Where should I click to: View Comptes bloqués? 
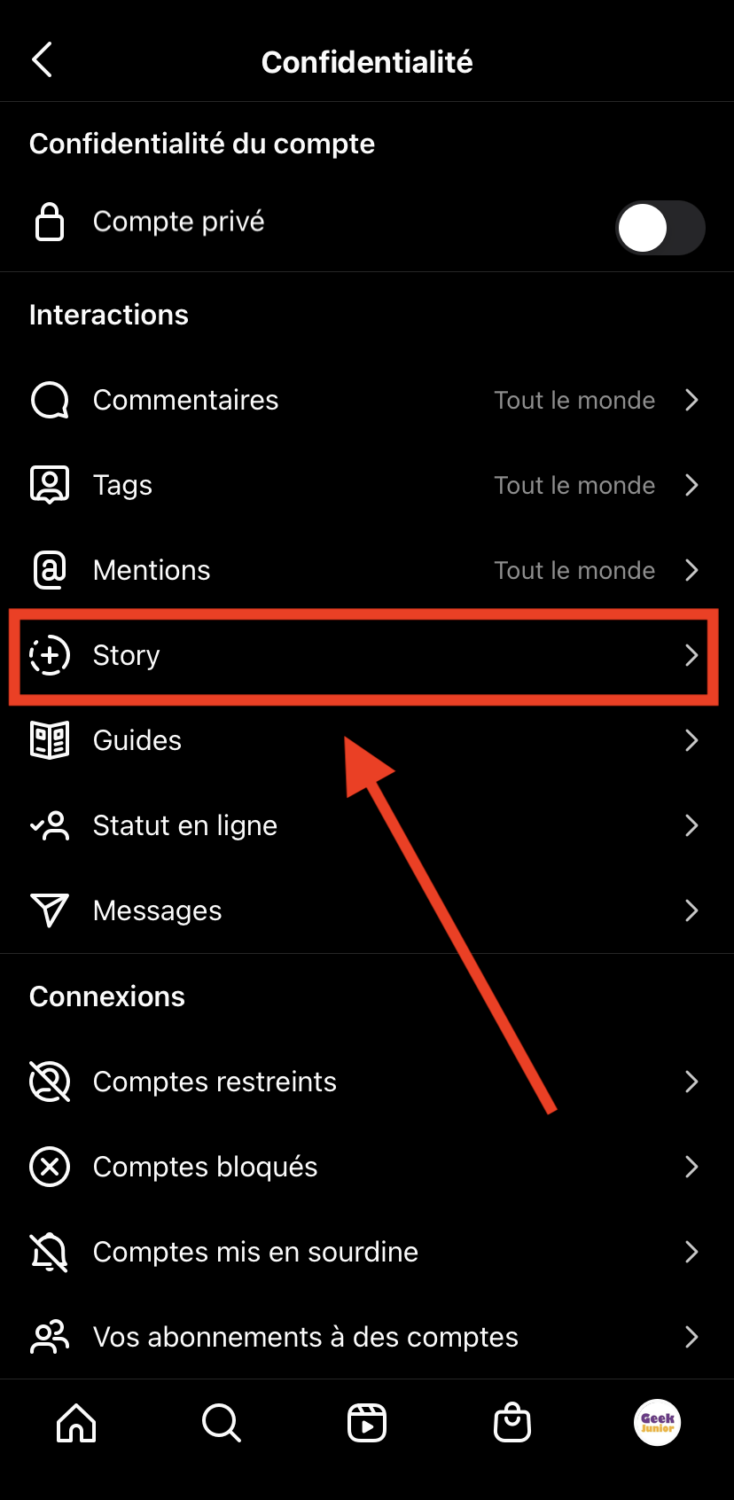366,1167
